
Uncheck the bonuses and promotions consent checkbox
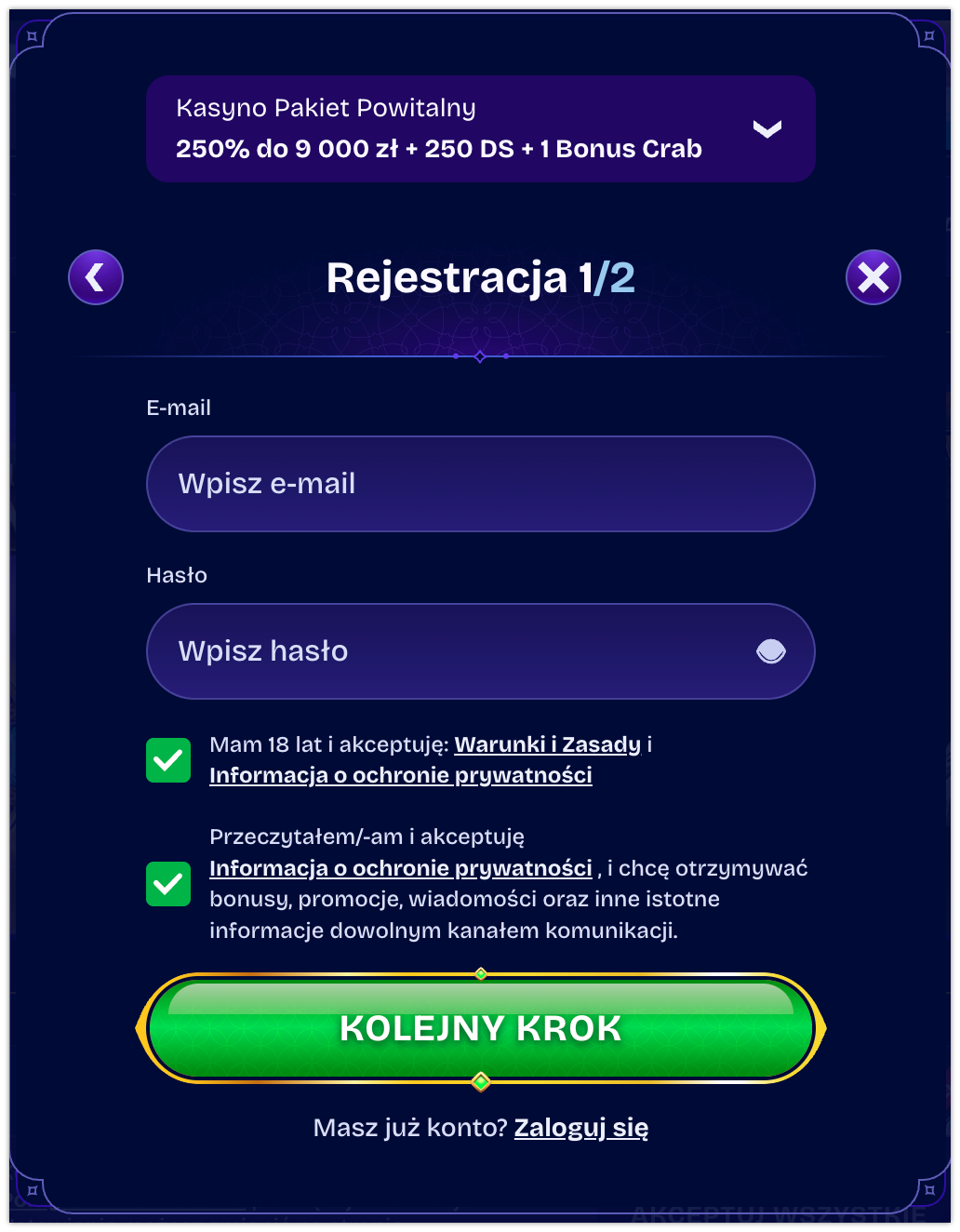click(x=168, y=883)
